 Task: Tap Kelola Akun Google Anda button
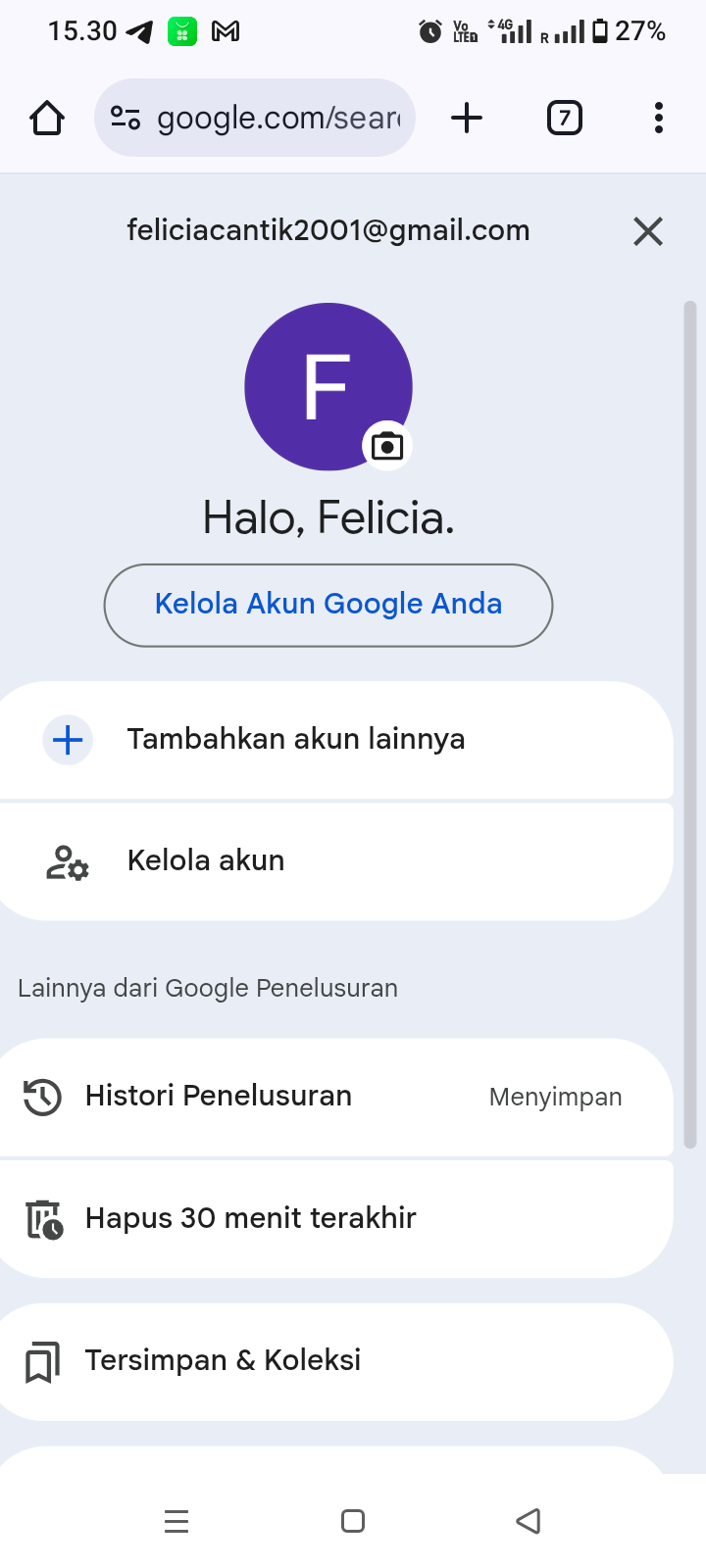point(328,605)
